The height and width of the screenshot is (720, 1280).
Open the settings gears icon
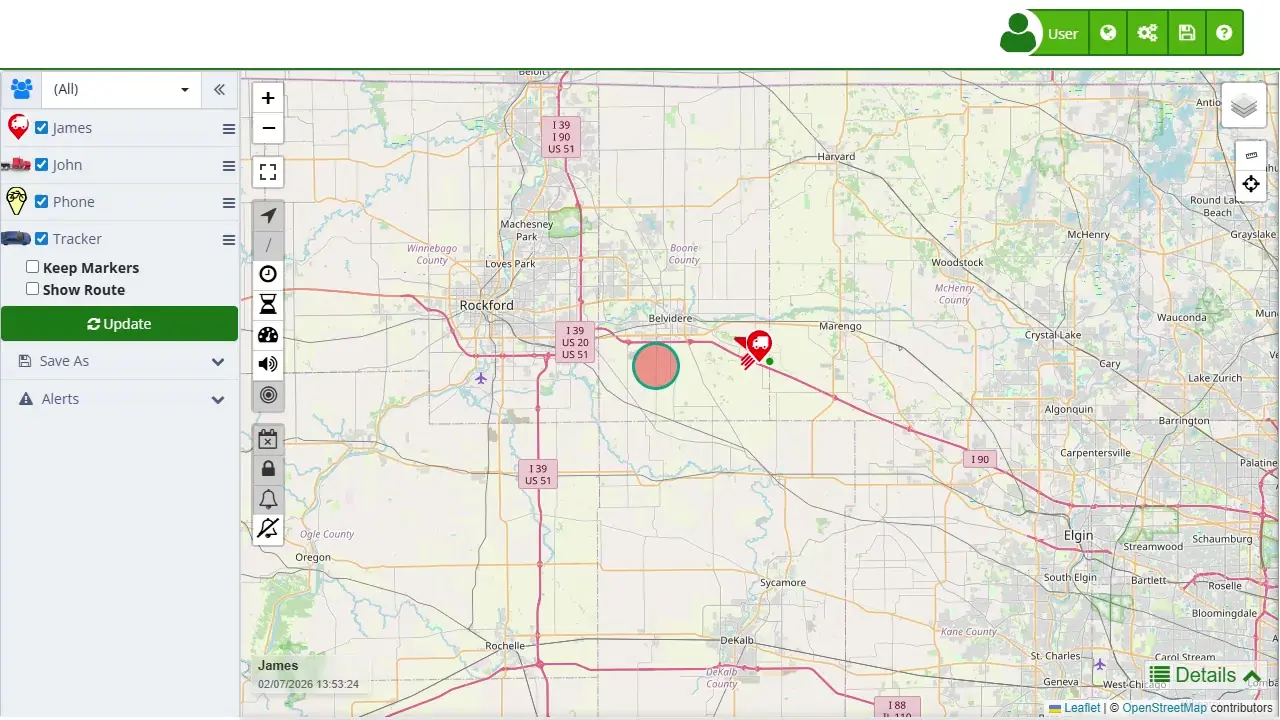click(x=1147, y=33)
